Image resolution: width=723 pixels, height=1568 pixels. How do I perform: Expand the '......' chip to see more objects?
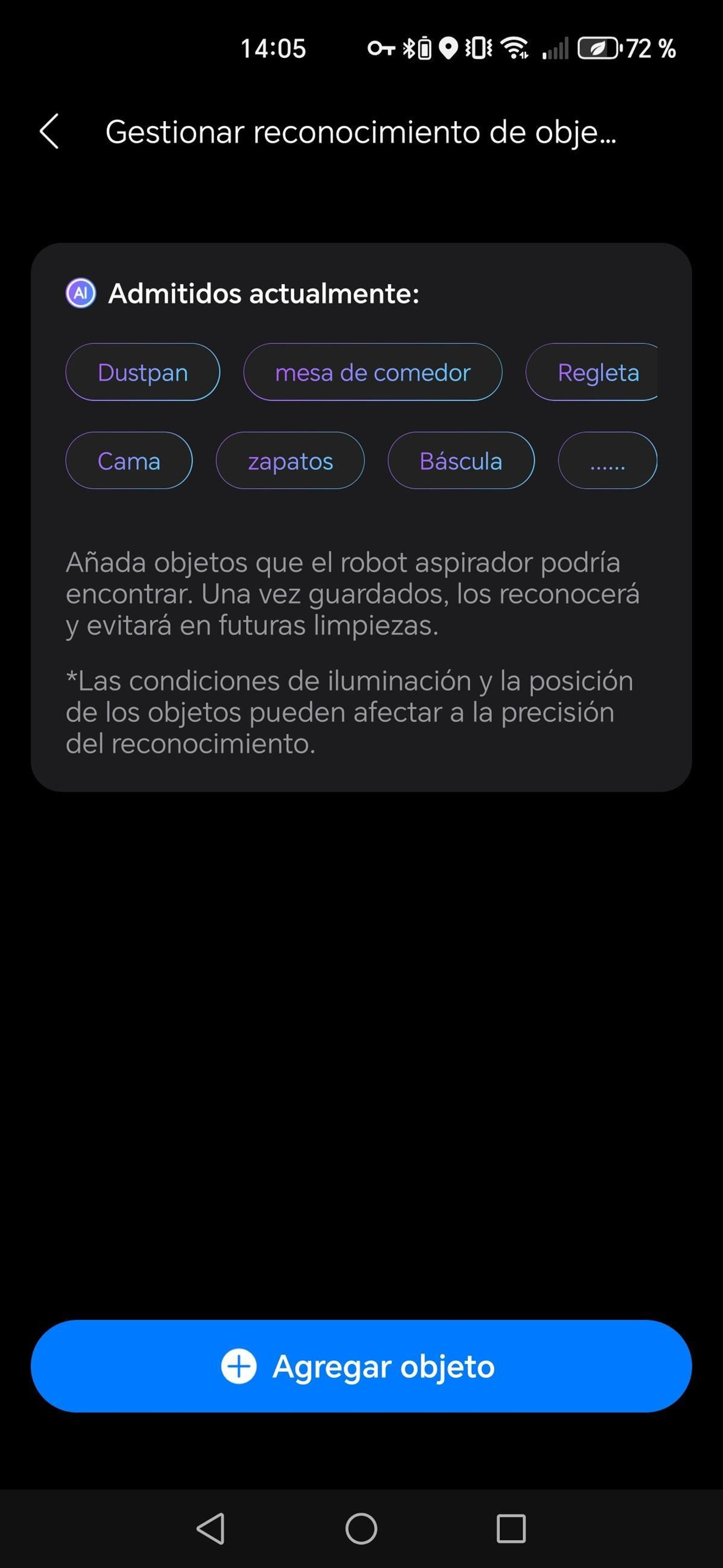tap(607, 461)
